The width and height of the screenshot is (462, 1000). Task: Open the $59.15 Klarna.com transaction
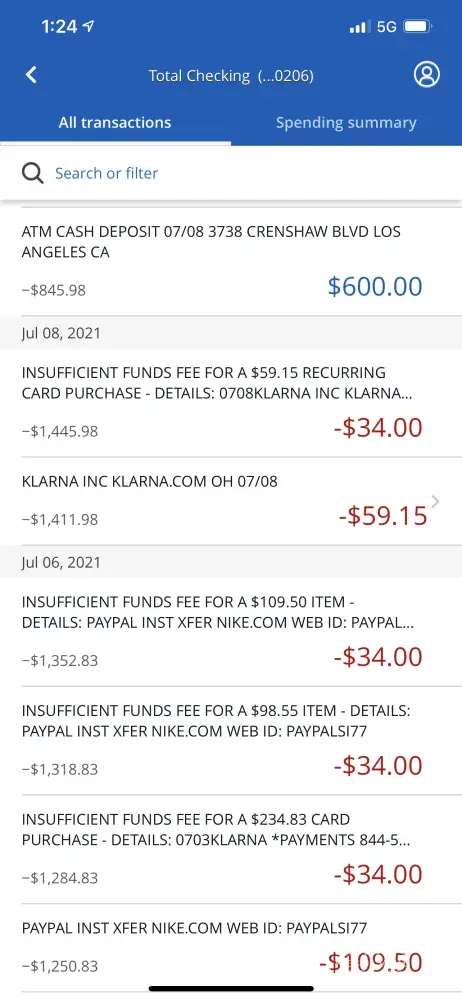click(x=231, y=501)
